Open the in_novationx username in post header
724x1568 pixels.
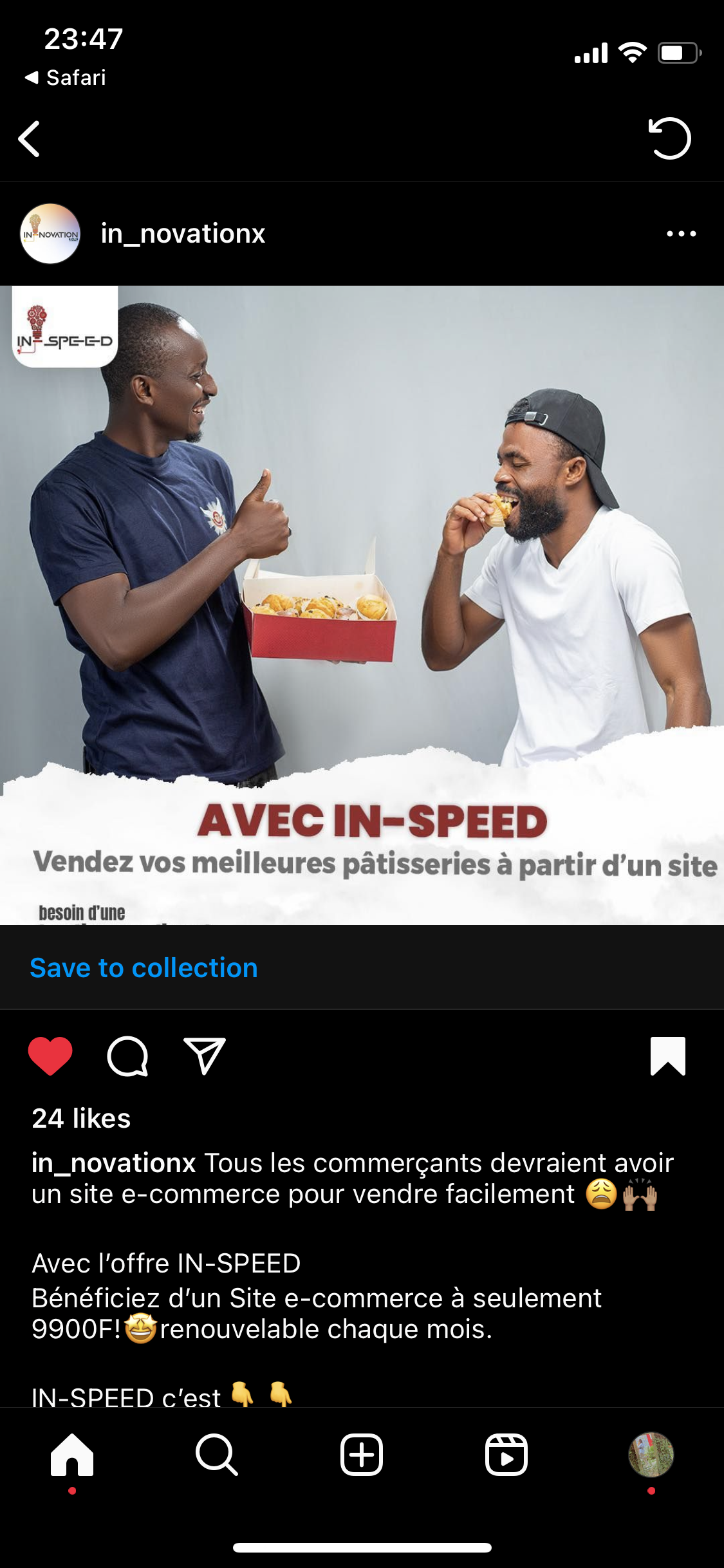(x=183, y=234)
